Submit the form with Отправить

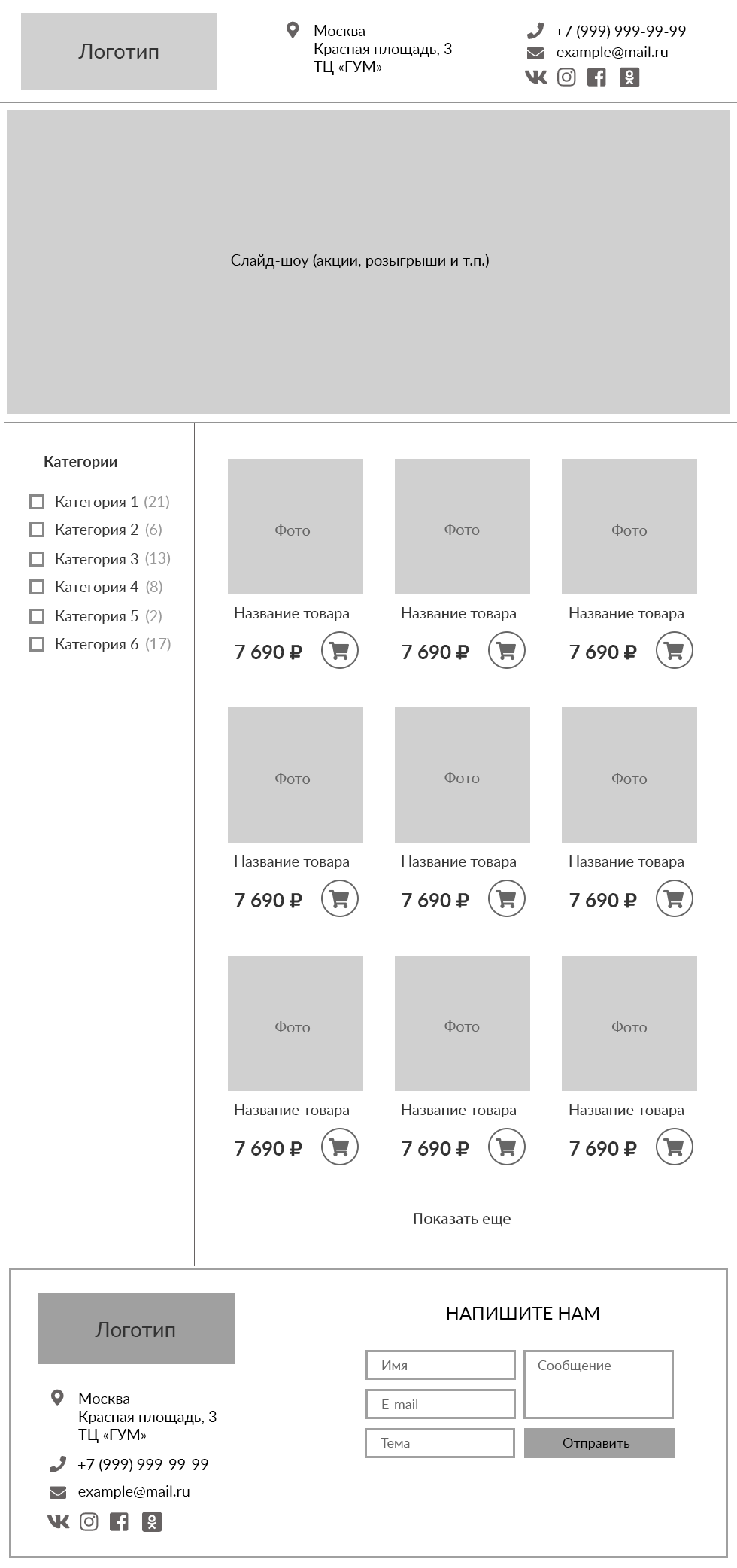pos(599,1443)
